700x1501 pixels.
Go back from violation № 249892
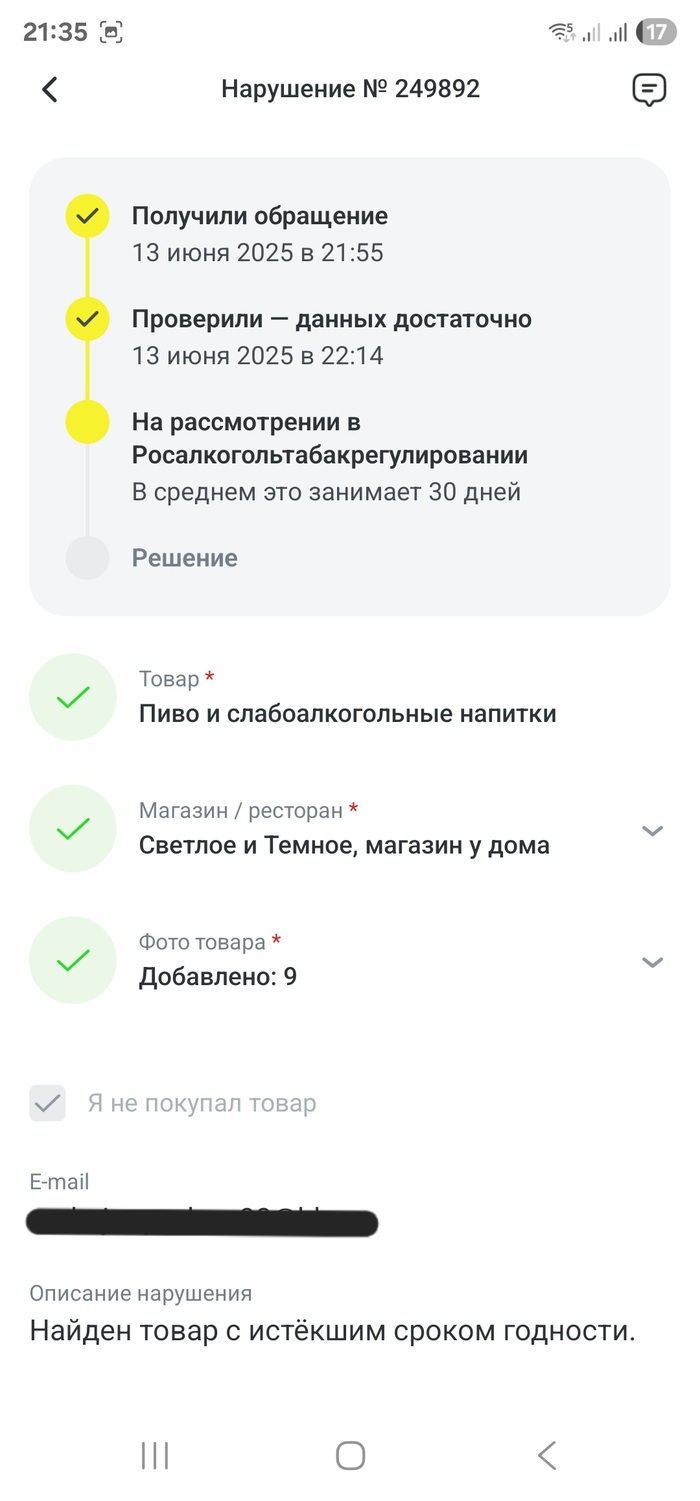50,89
